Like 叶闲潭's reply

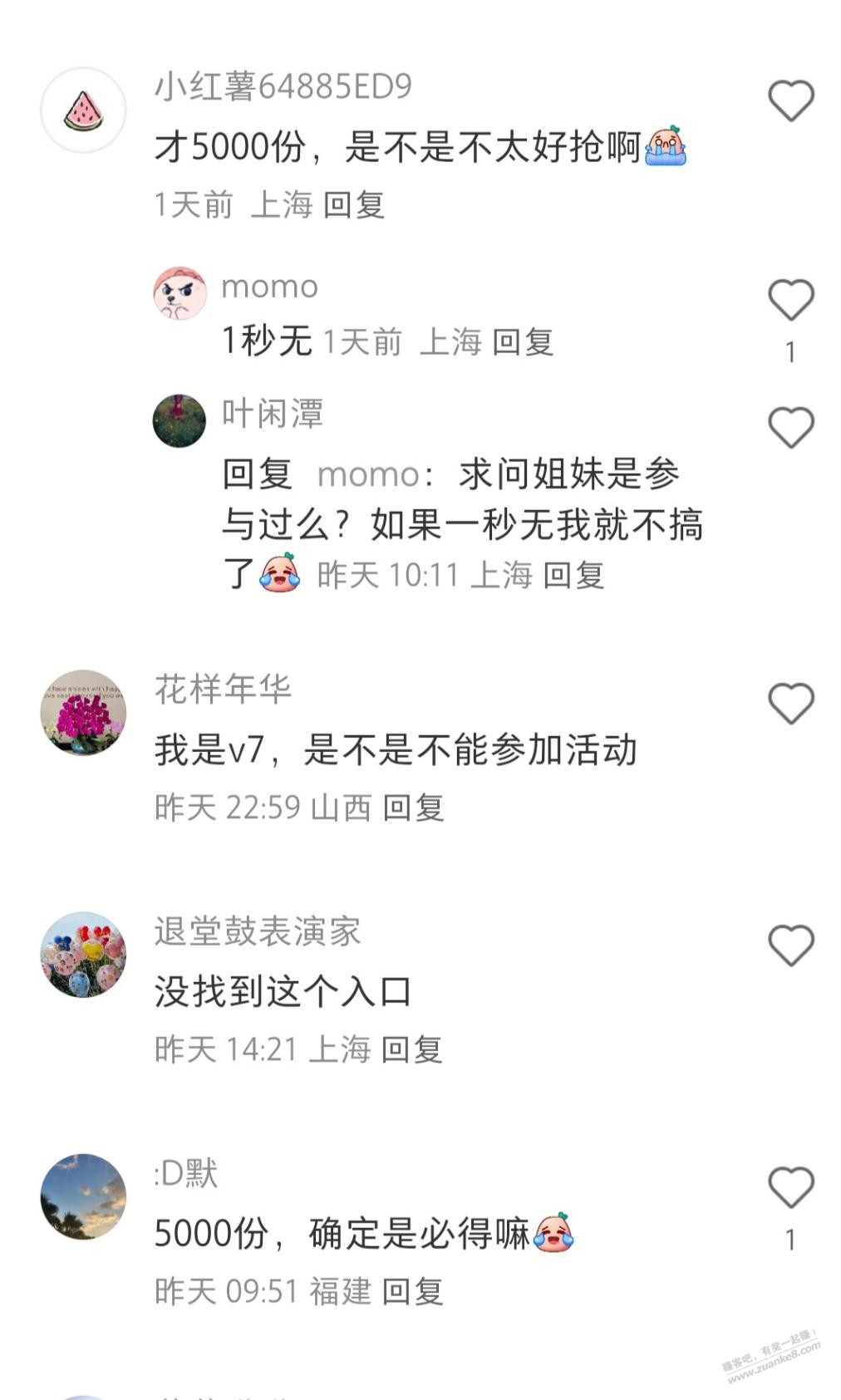[x=790, y=427]
